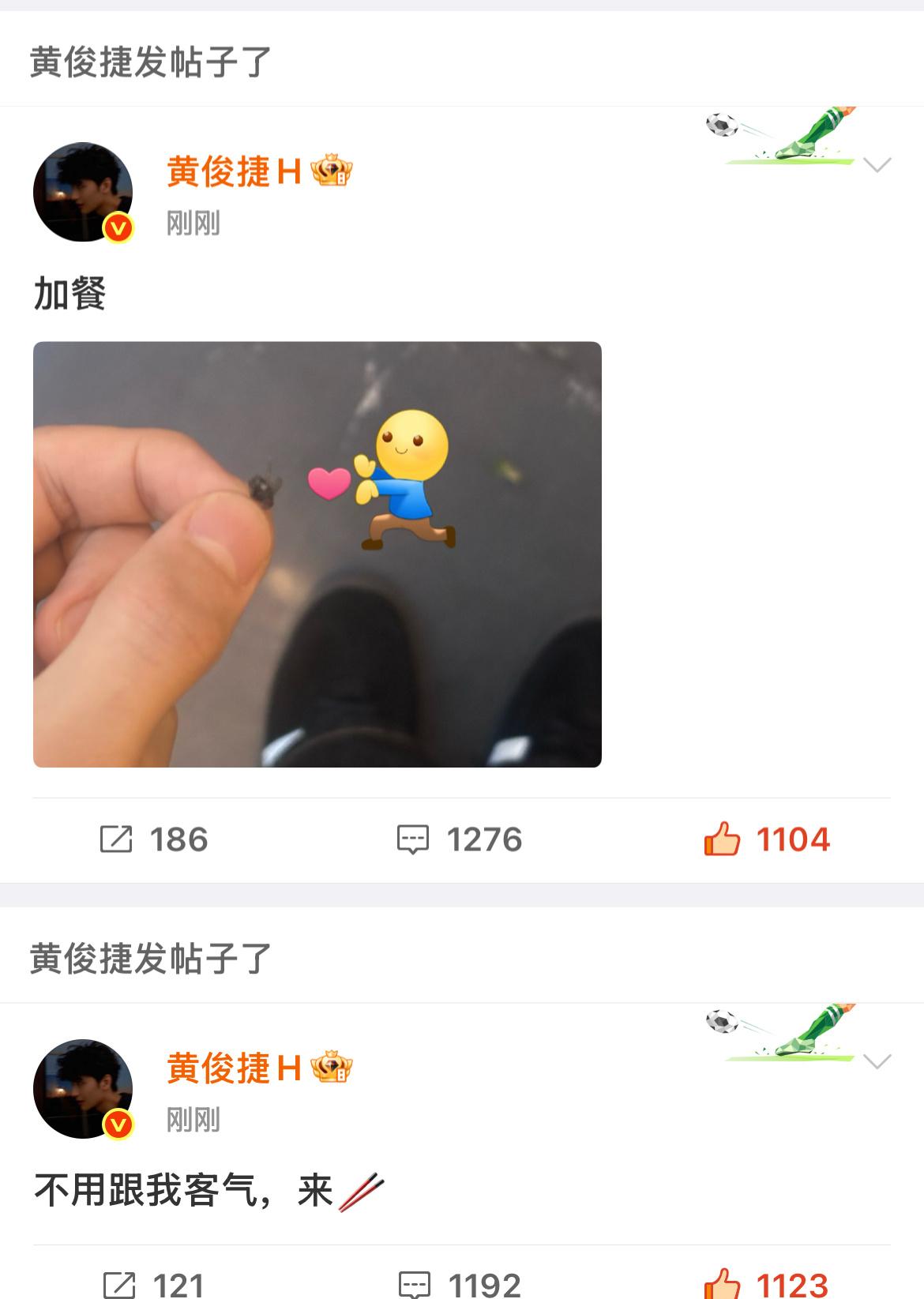Screen dimensions: 924x1299
Task: Like the post showing 1104 likes
Action: (x=766, y=839)
